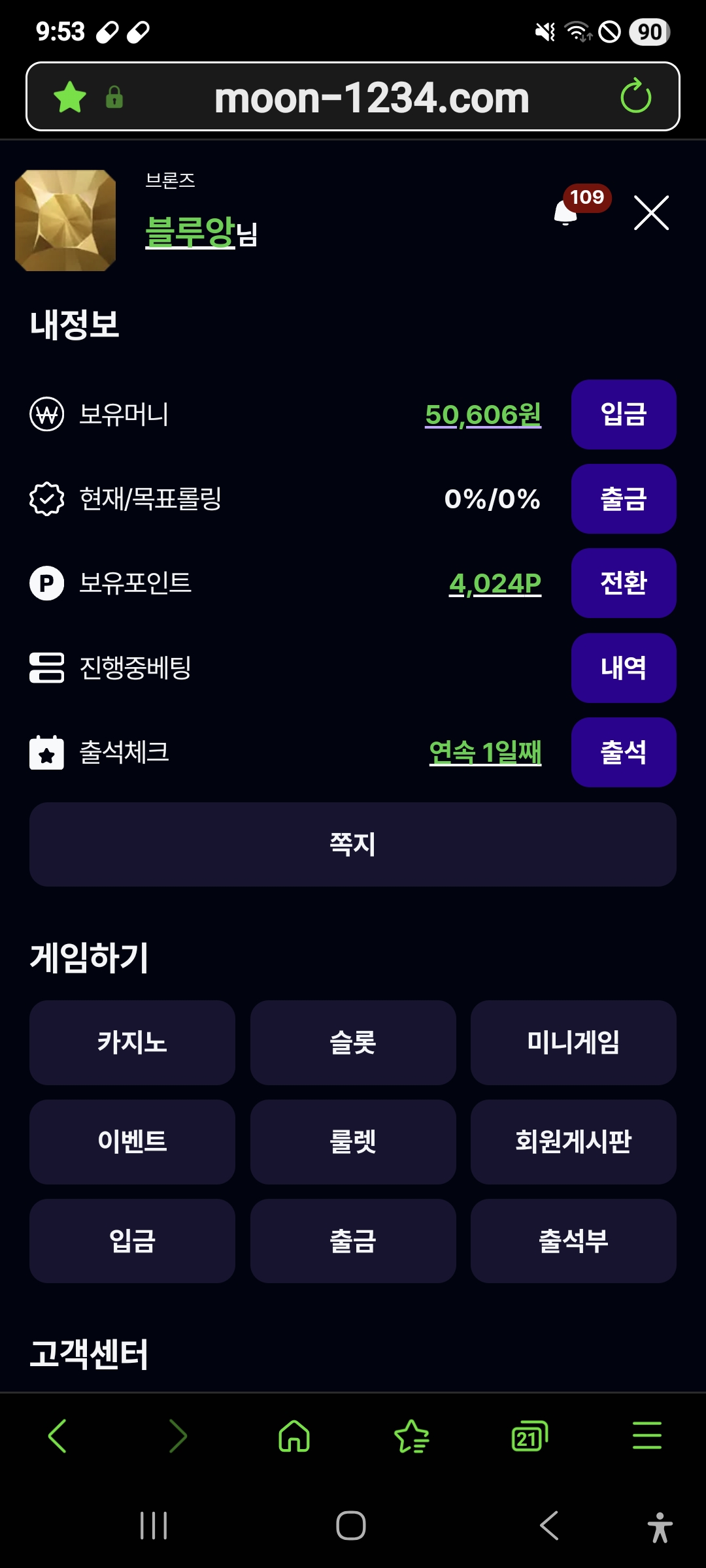
Task: Open betting history with 내역 button
Action: 623,668
